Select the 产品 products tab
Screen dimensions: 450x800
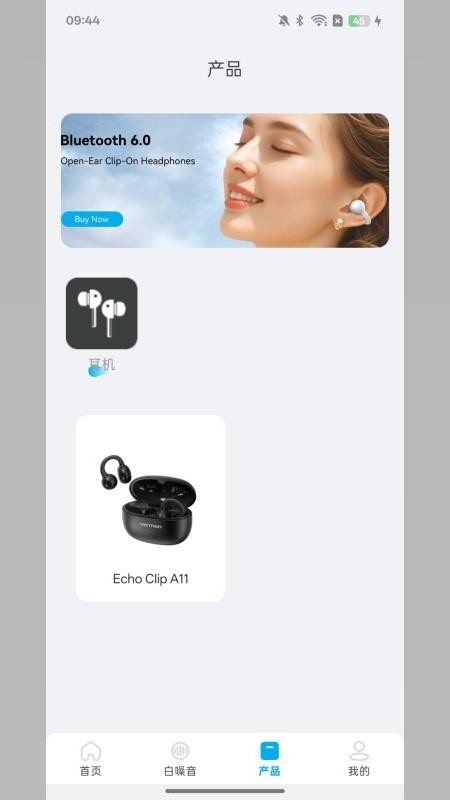point(269,759)
